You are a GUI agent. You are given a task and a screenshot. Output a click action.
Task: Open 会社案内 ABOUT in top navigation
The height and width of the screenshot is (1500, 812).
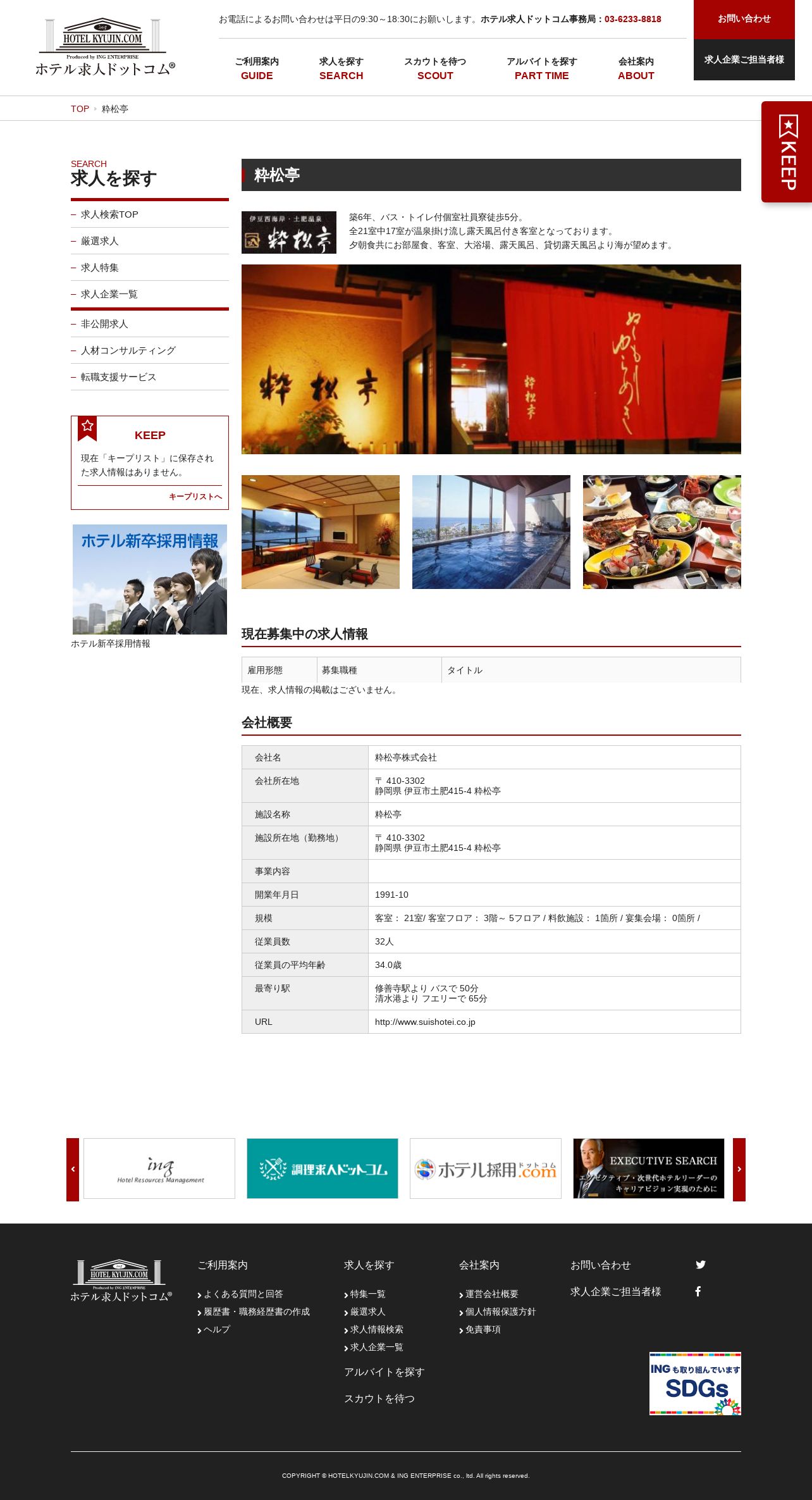(x=636, y=68)
